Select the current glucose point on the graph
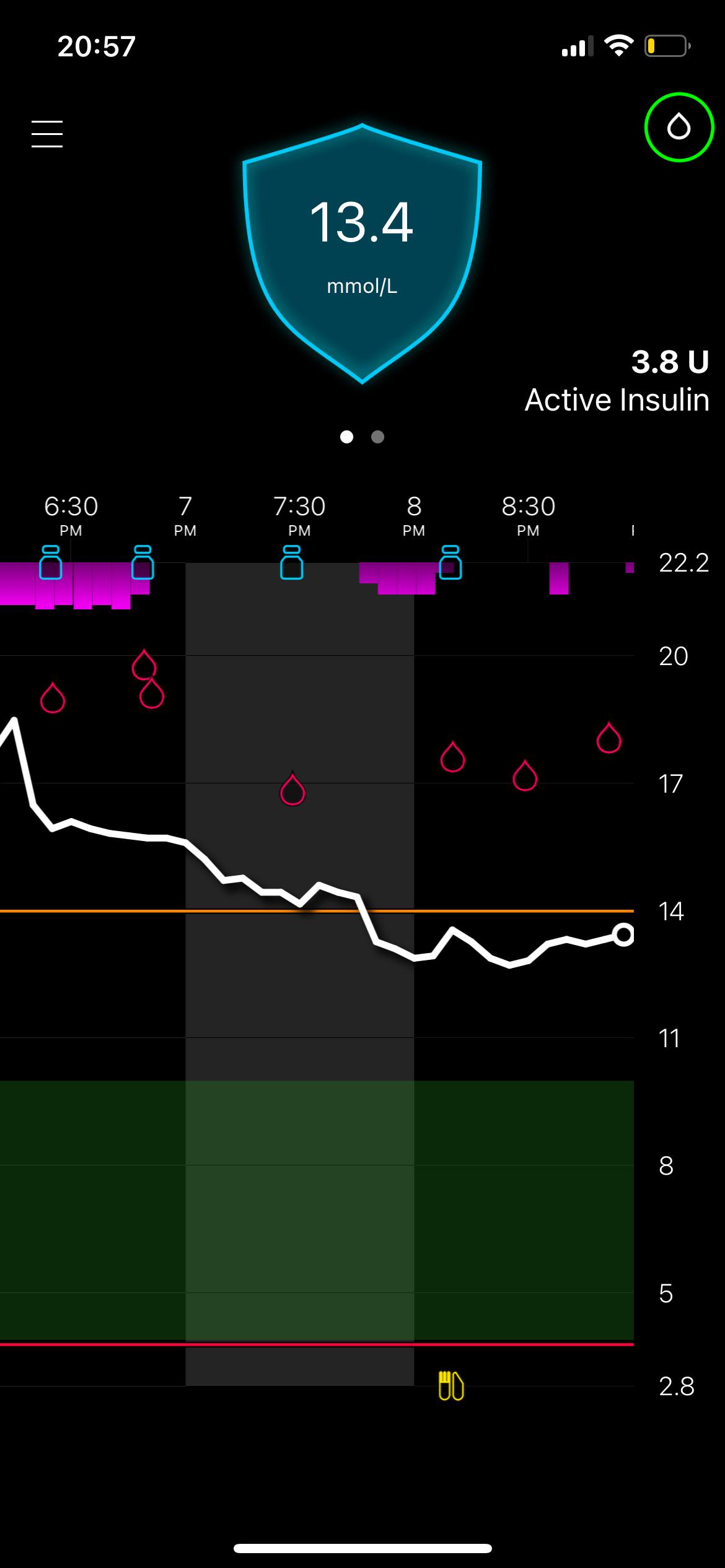The height and width of the screenshot is (1568, 725). tap(623, 934)
